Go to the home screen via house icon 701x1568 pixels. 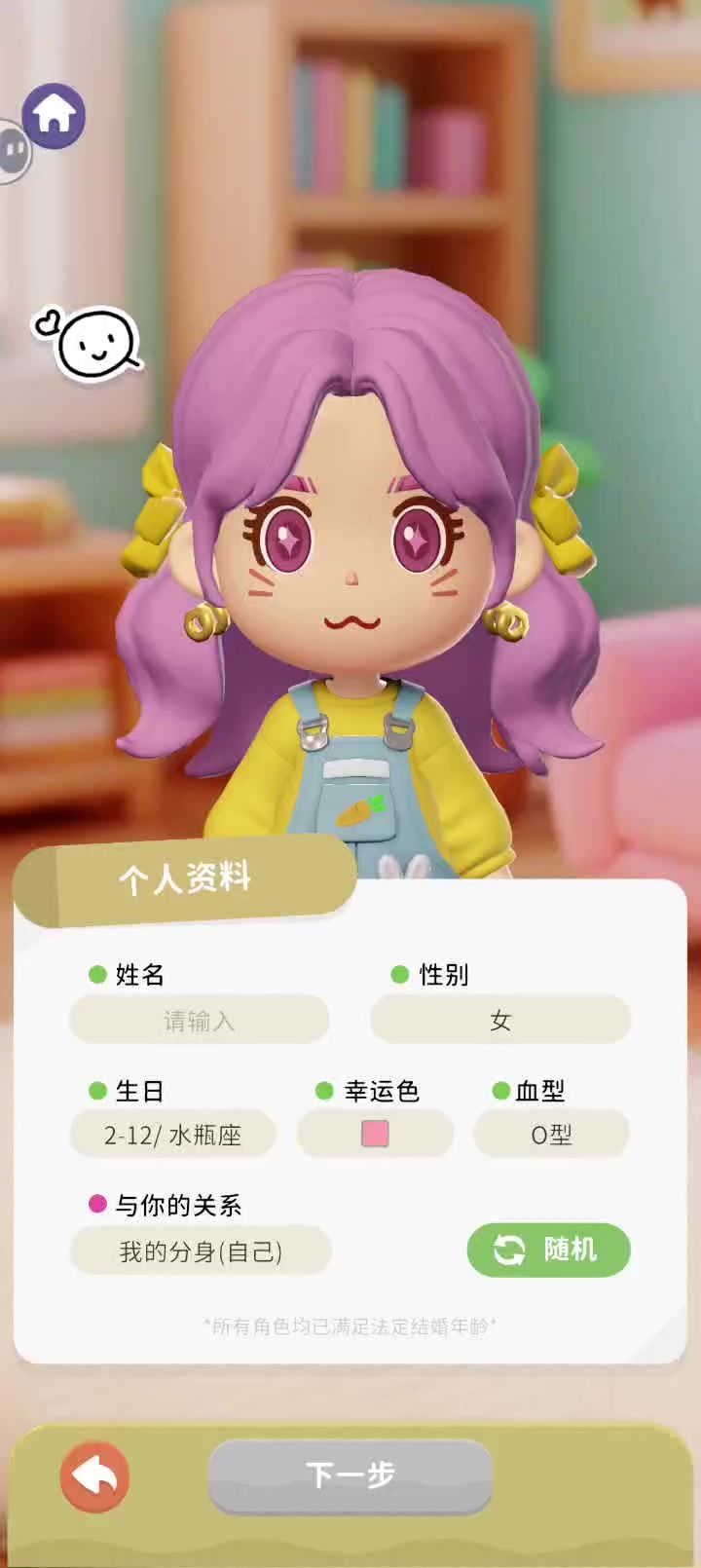pos(55,116)
